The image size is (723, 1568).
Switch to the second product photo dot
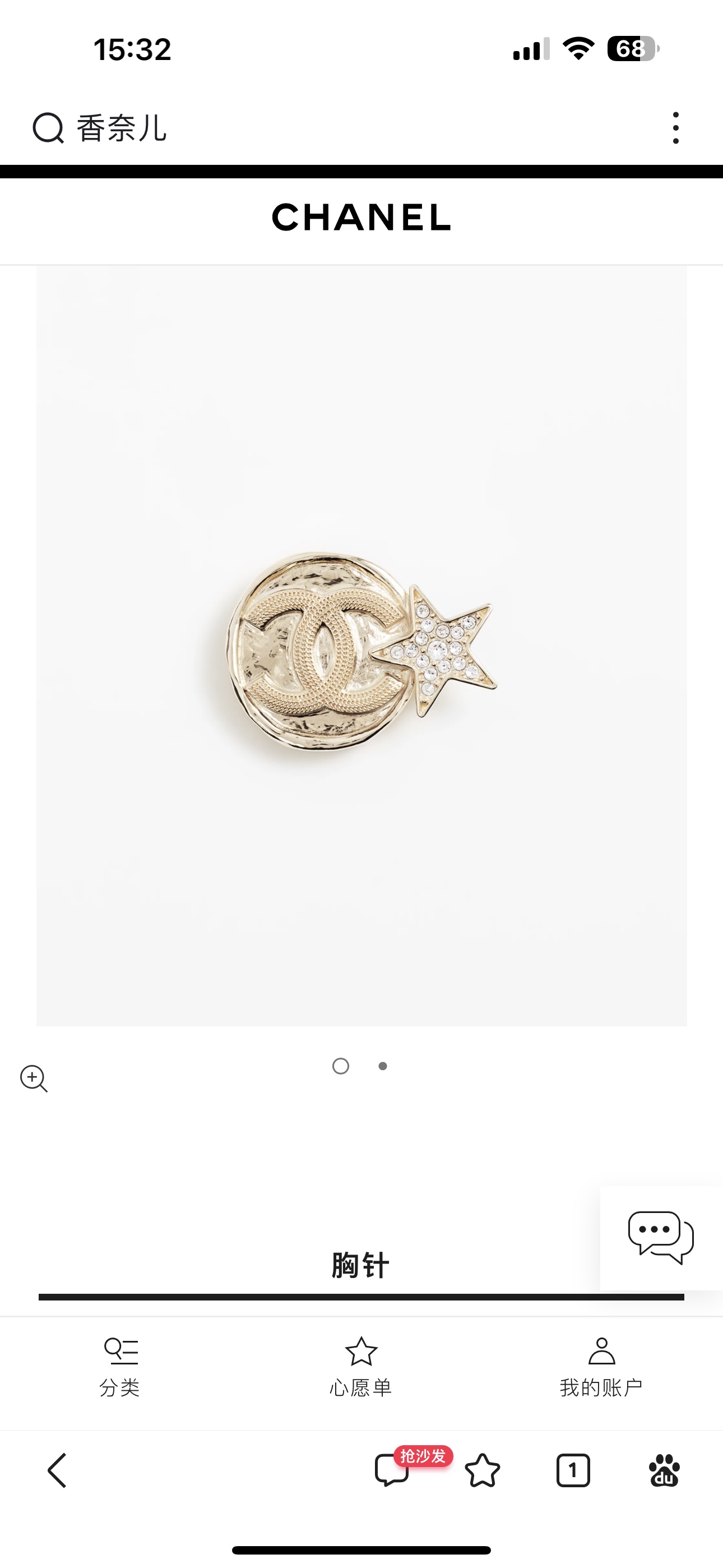pyautogui.click(x=383, y=1066)
